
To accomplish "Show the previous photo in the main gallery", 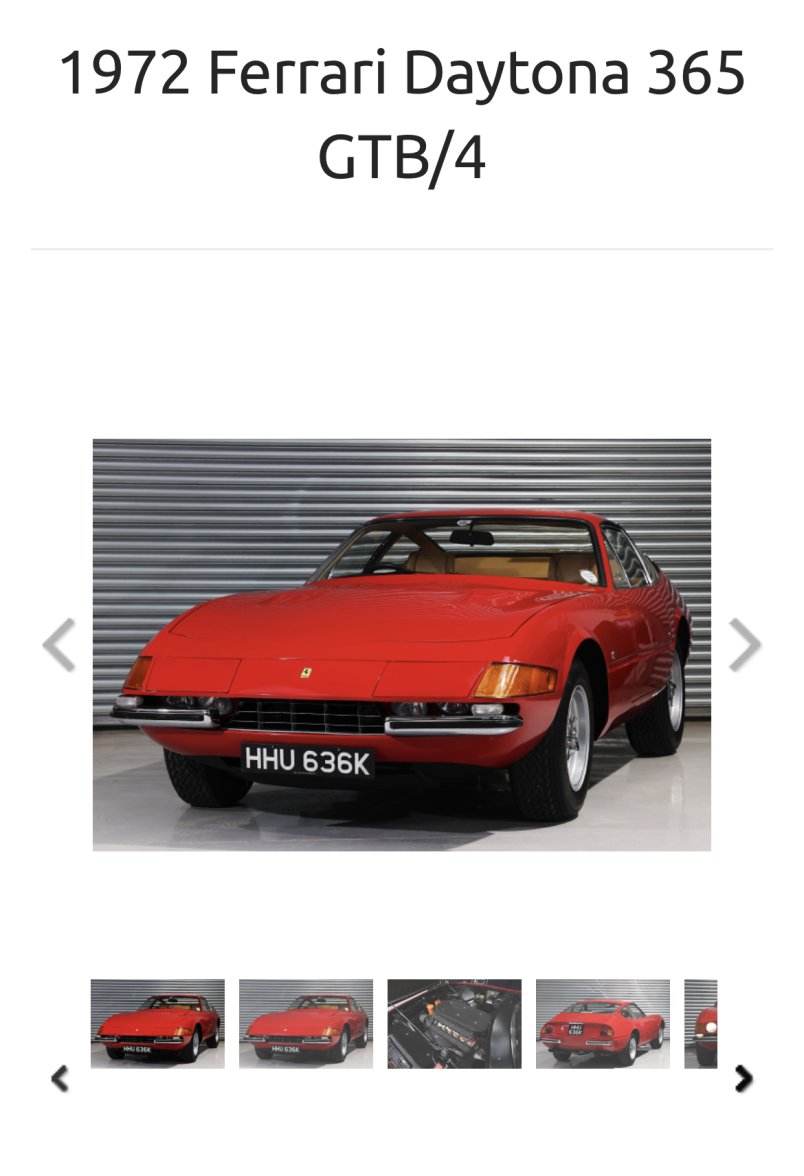I will click(x=59, y=645).
